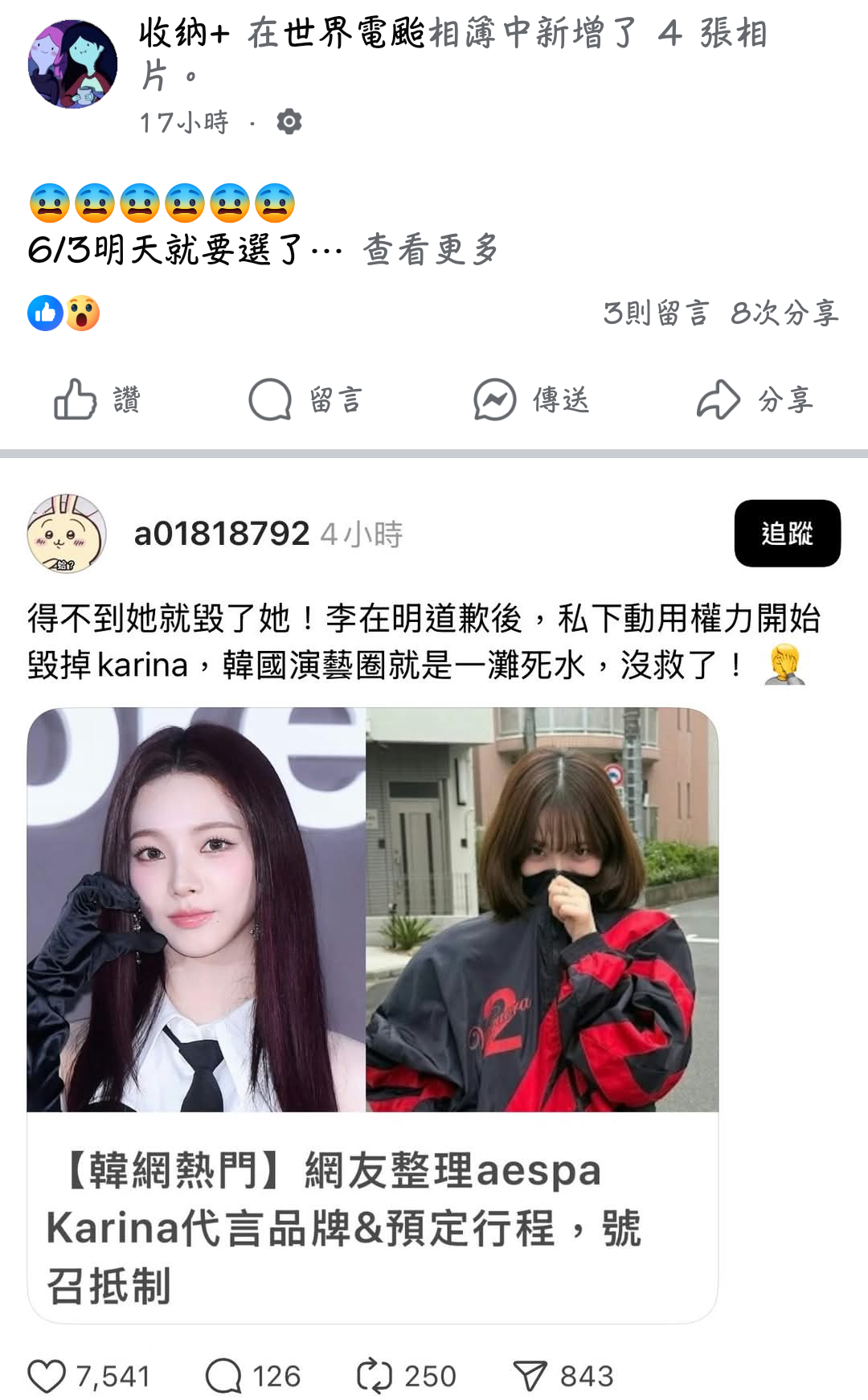The image size is (868, 1400).
Task: View reactions on 收纳+ post
Action: (64, 313)
